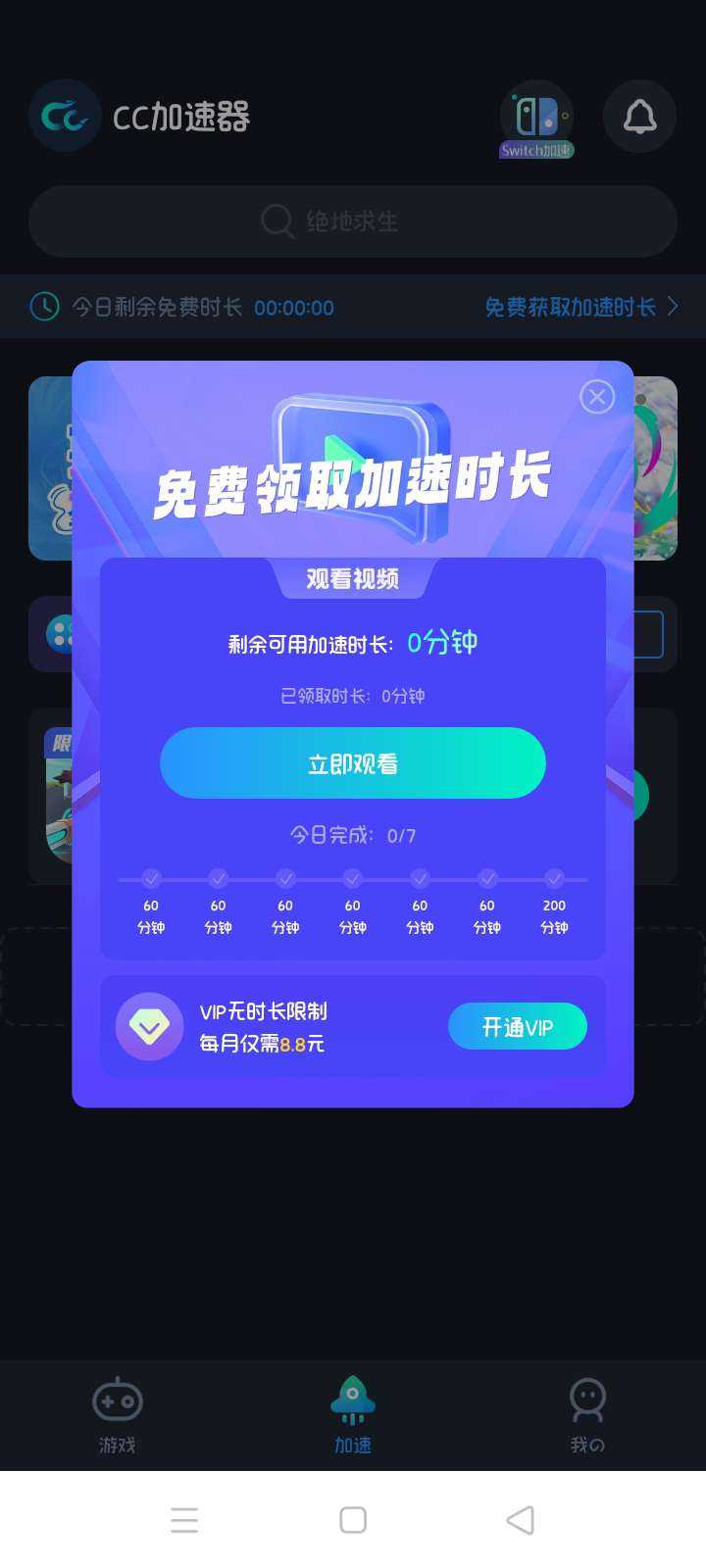Open the 绝地求生 search bar
706x1568 pixels.
[x=353, y=221]
